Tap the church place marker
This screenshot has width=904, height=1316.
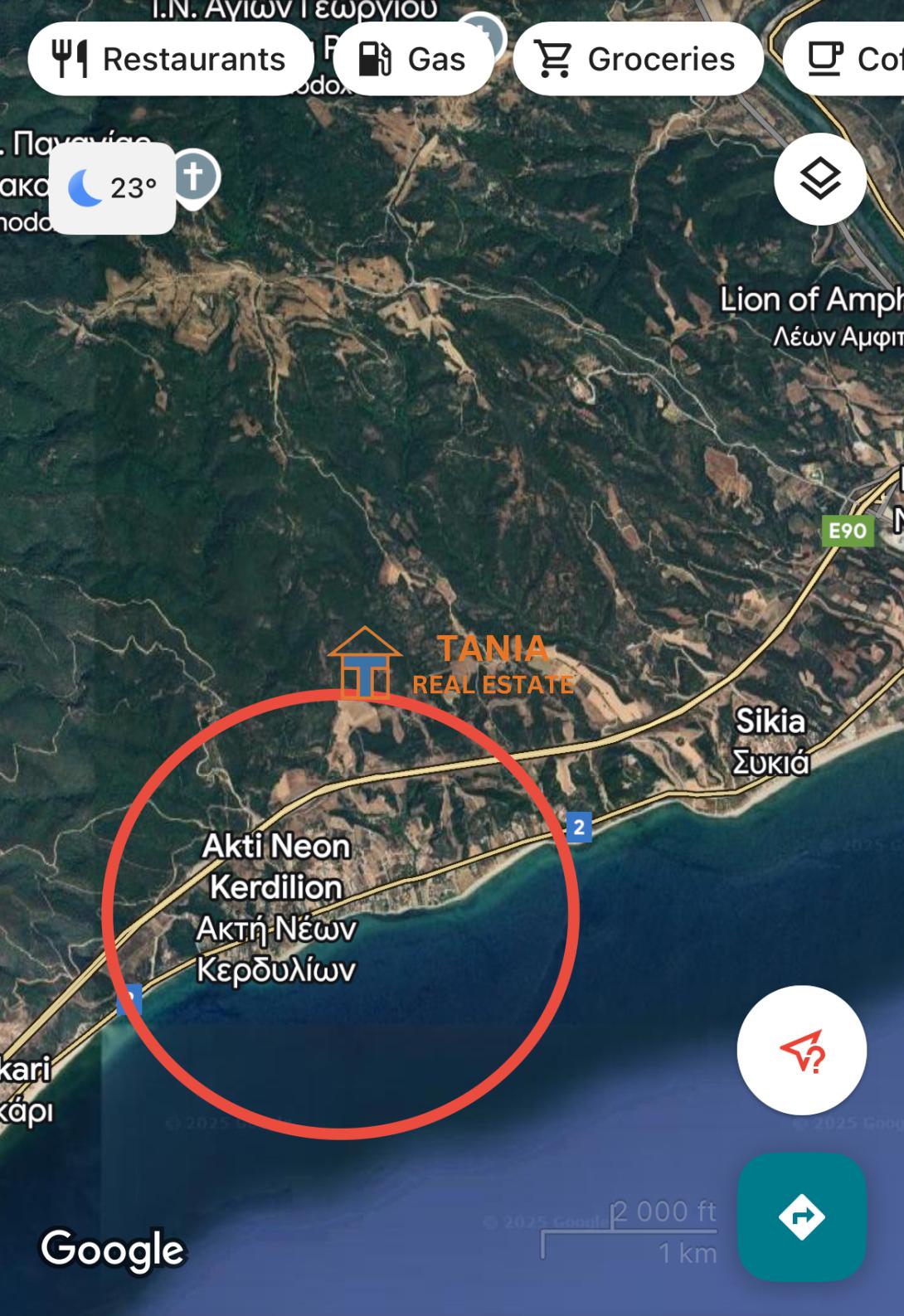point(193,177)
